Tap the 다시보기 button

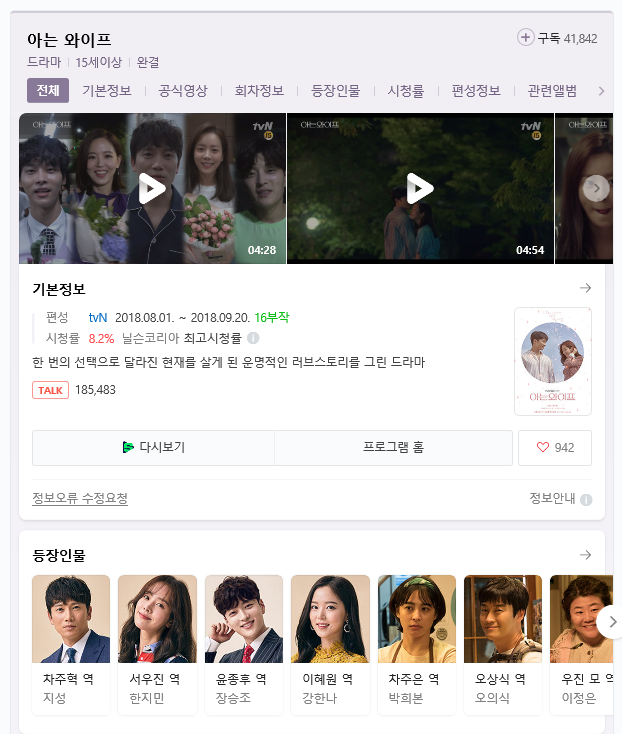coord(153,448)
